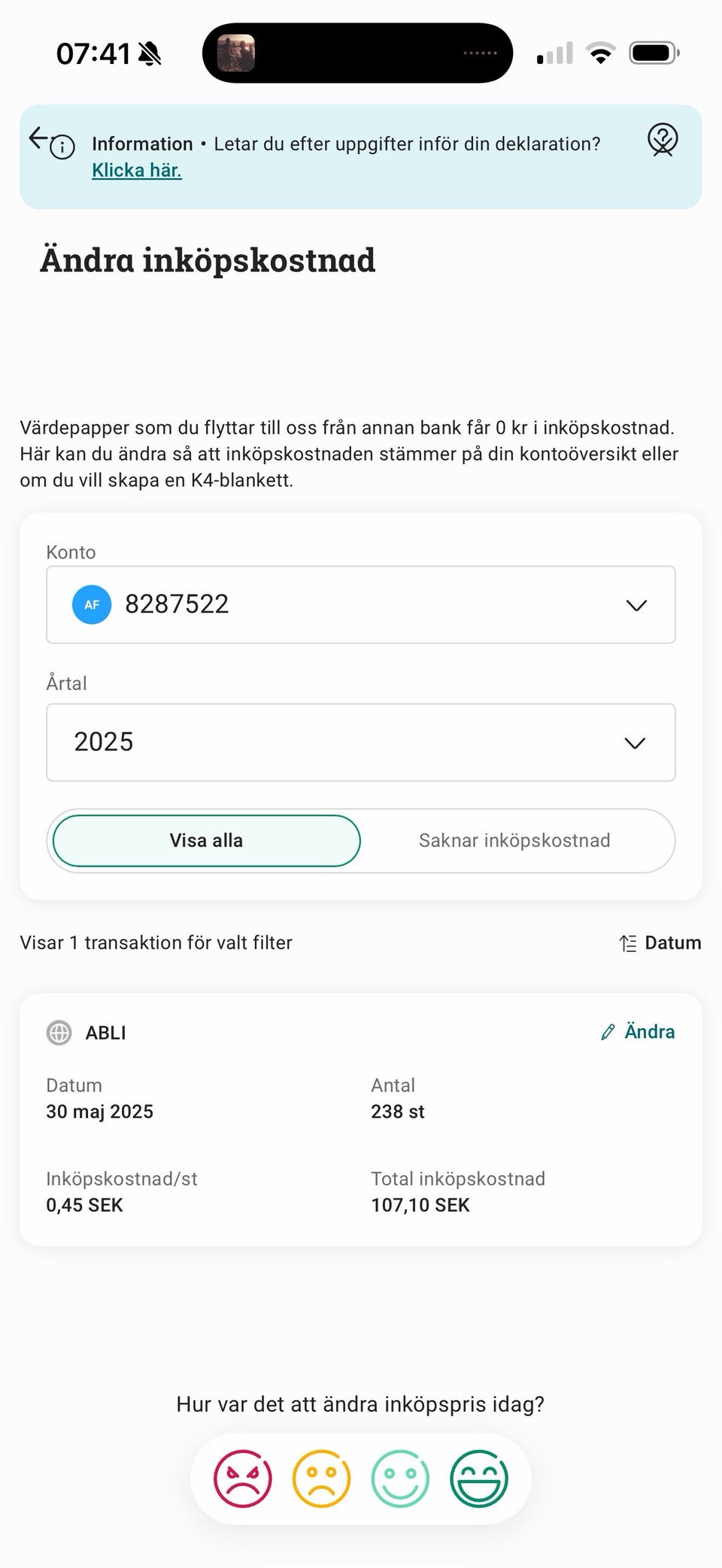Expand the Årtal year dropdown
This screenshot has height=1568, width=722.
pos(361,742)
